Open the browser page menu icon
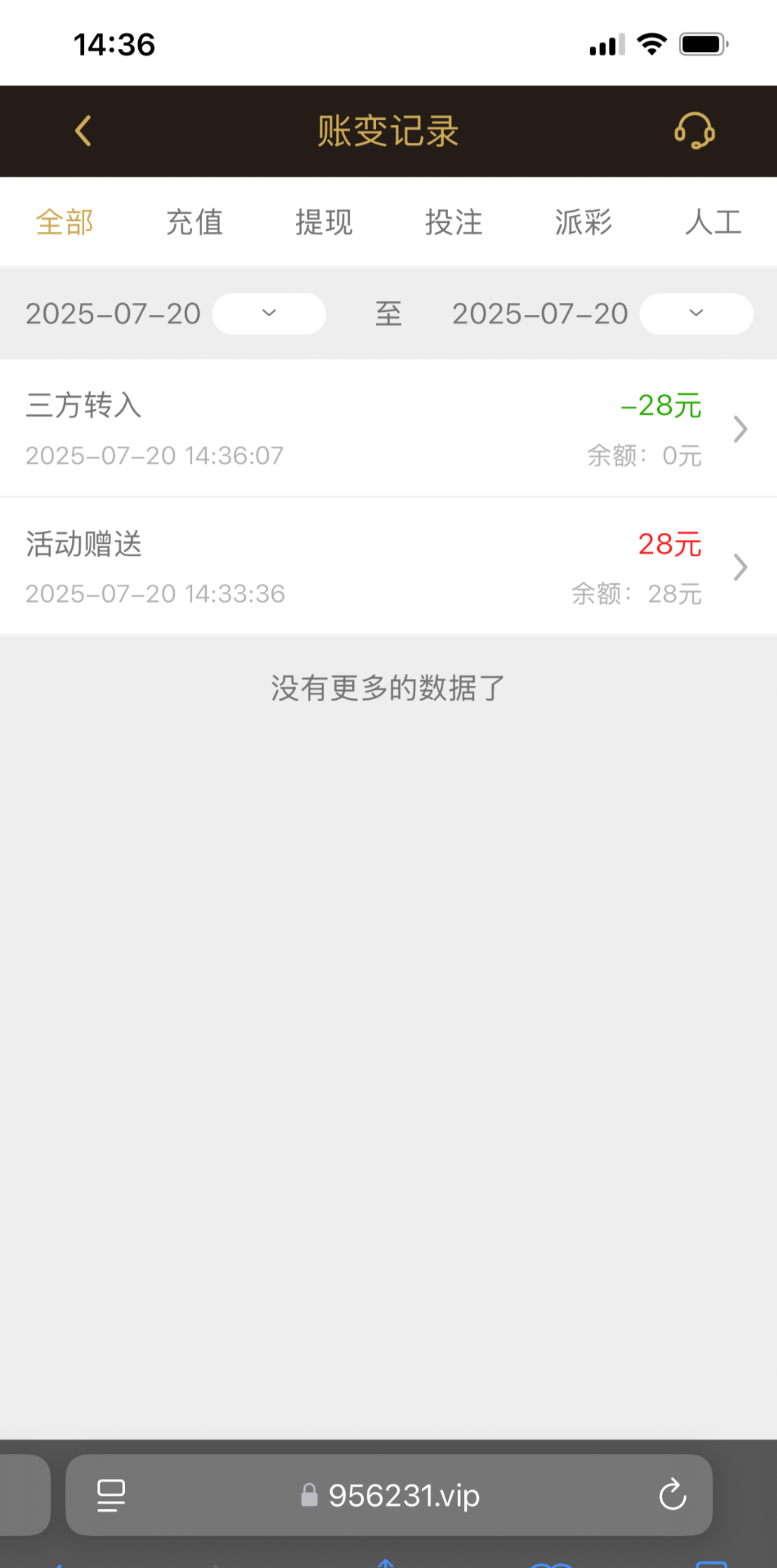777x1568 pixels. pyautogui.click(x=111, y=1495)
